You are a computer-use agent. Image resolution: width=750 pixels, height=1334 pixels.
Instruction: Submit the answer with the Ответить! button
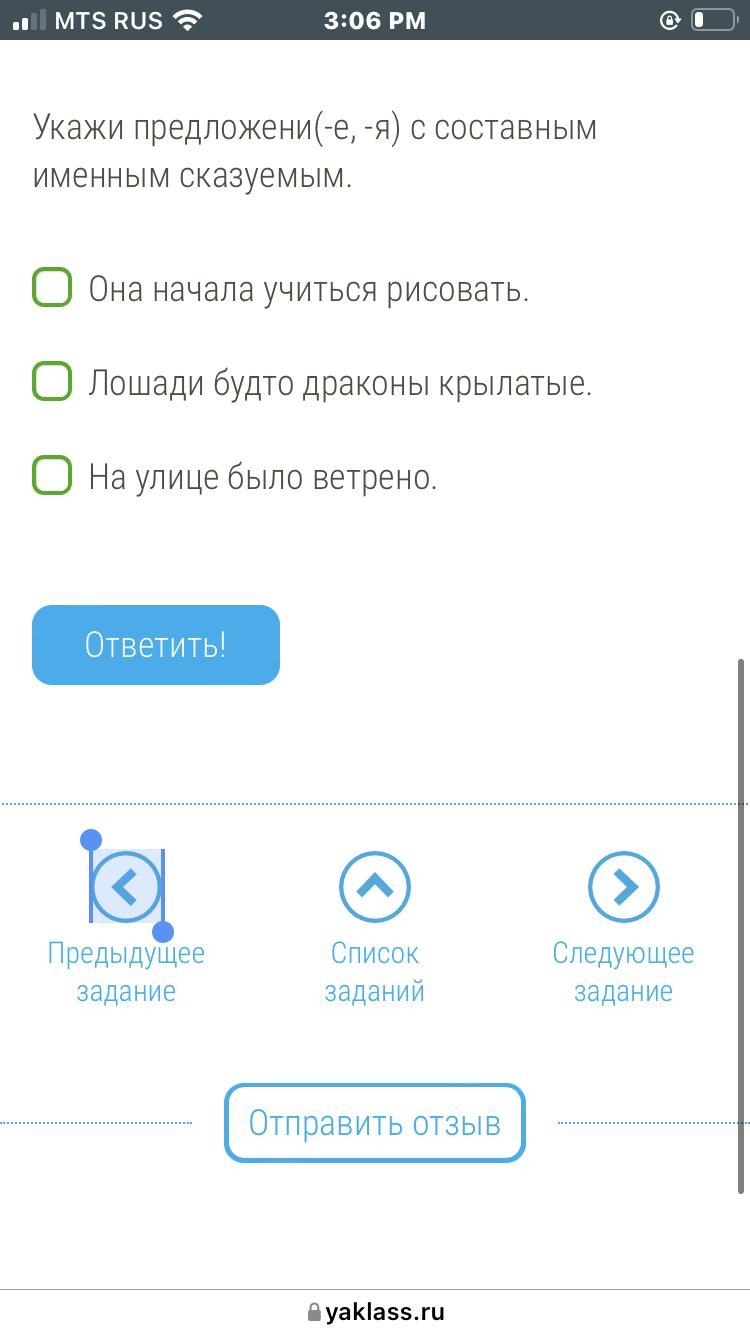tap(156, 645)
